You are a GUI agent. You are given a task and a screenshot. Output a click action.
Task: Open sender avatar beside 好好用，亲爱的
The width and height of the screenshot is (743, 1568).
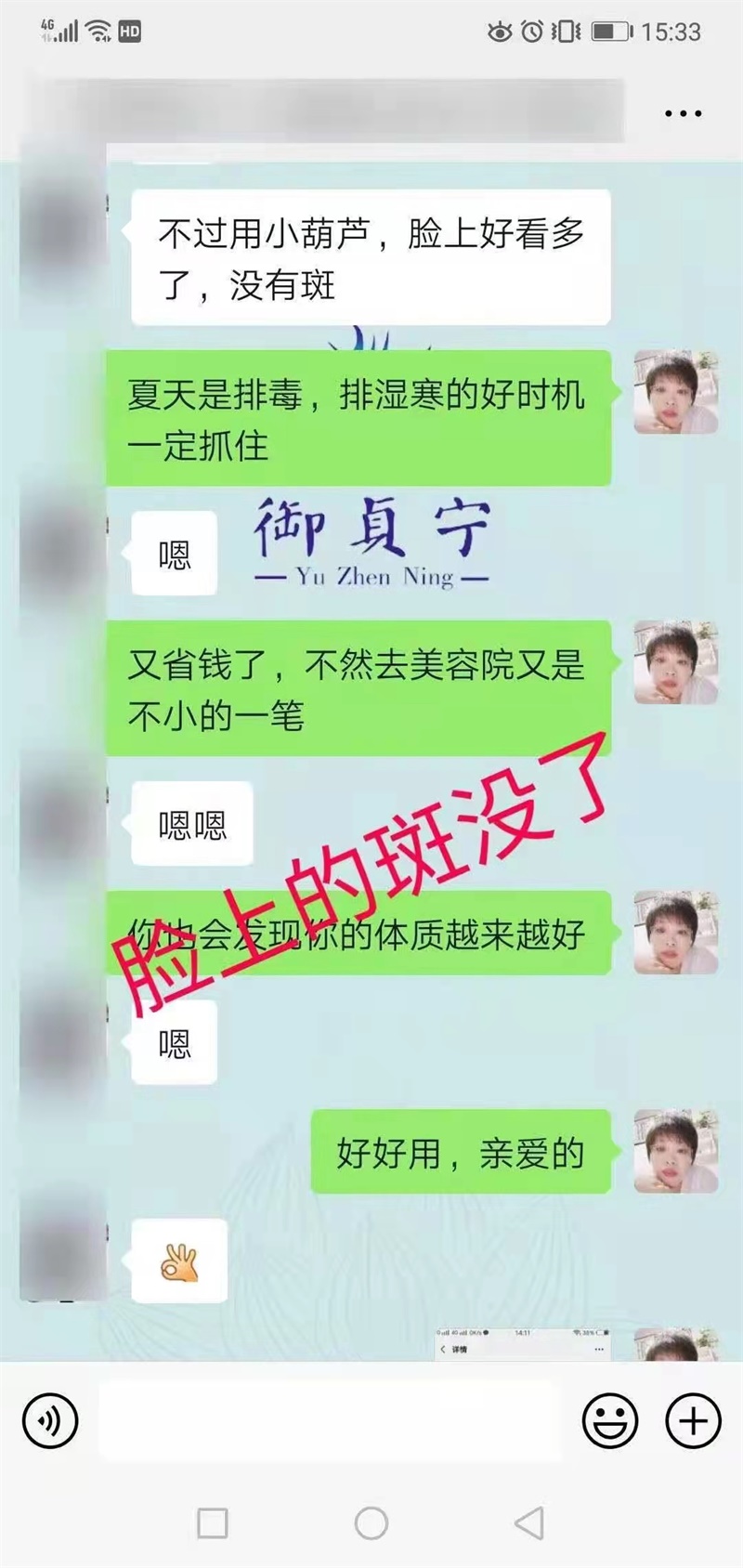(676, 1152)
